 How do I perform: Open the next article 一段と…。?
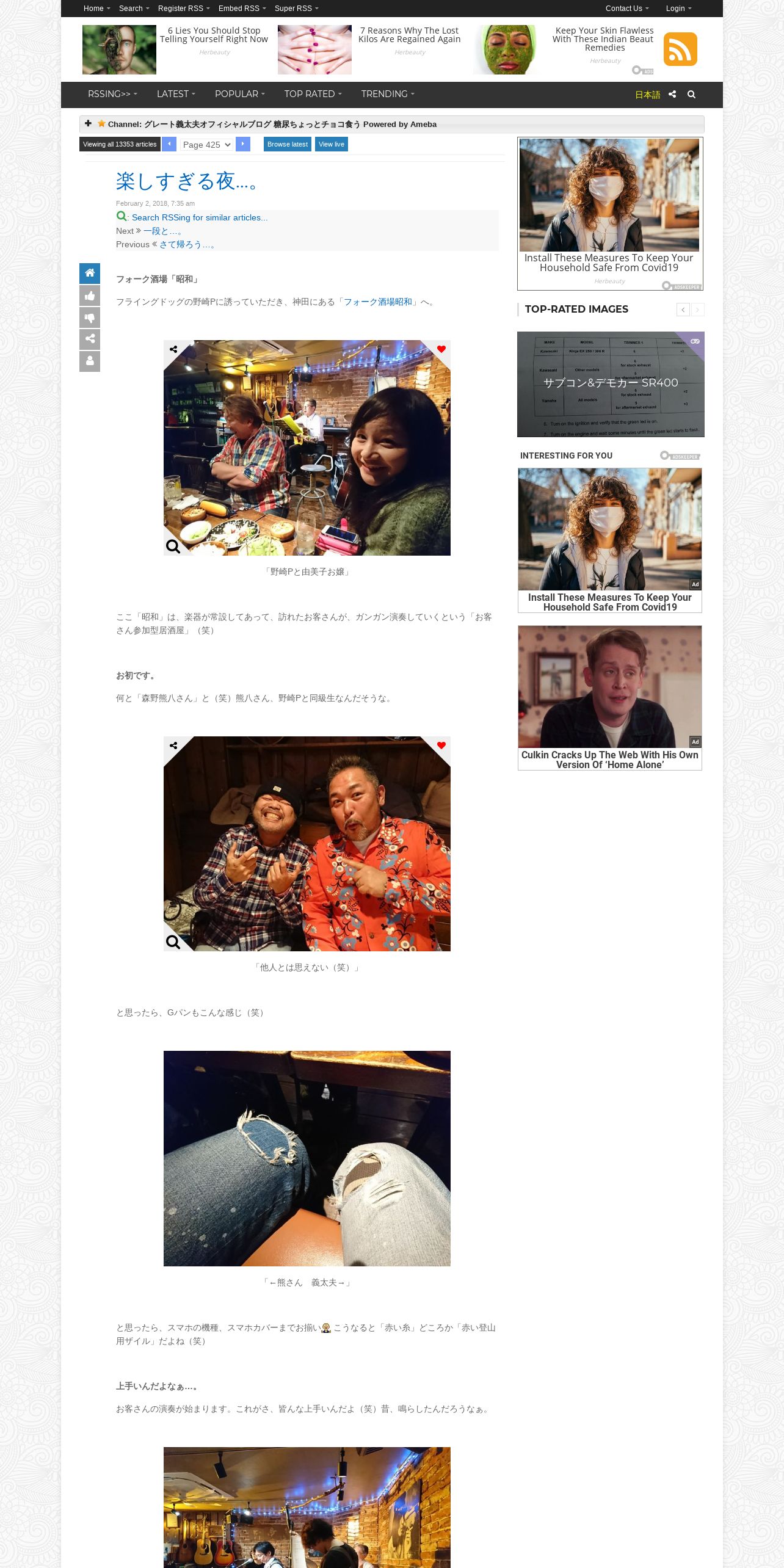tap(162, 231)
